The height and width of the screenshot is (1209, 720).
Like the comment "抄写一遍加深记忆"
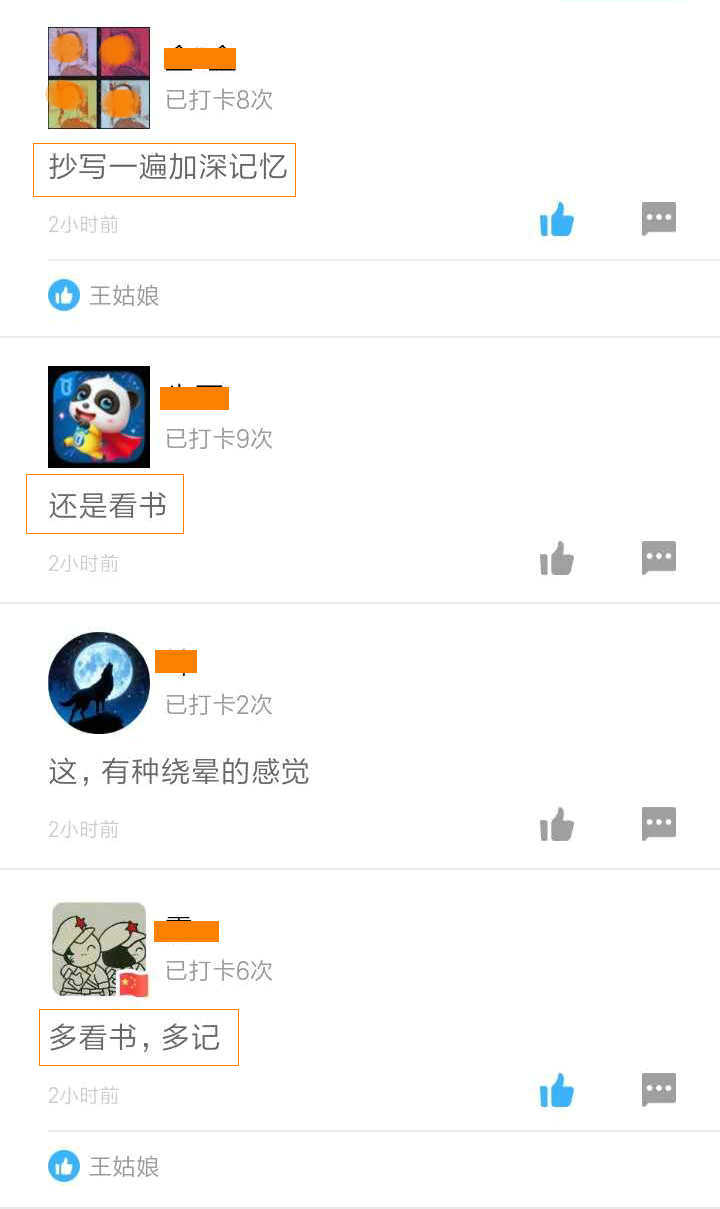(x=556, y=220)
